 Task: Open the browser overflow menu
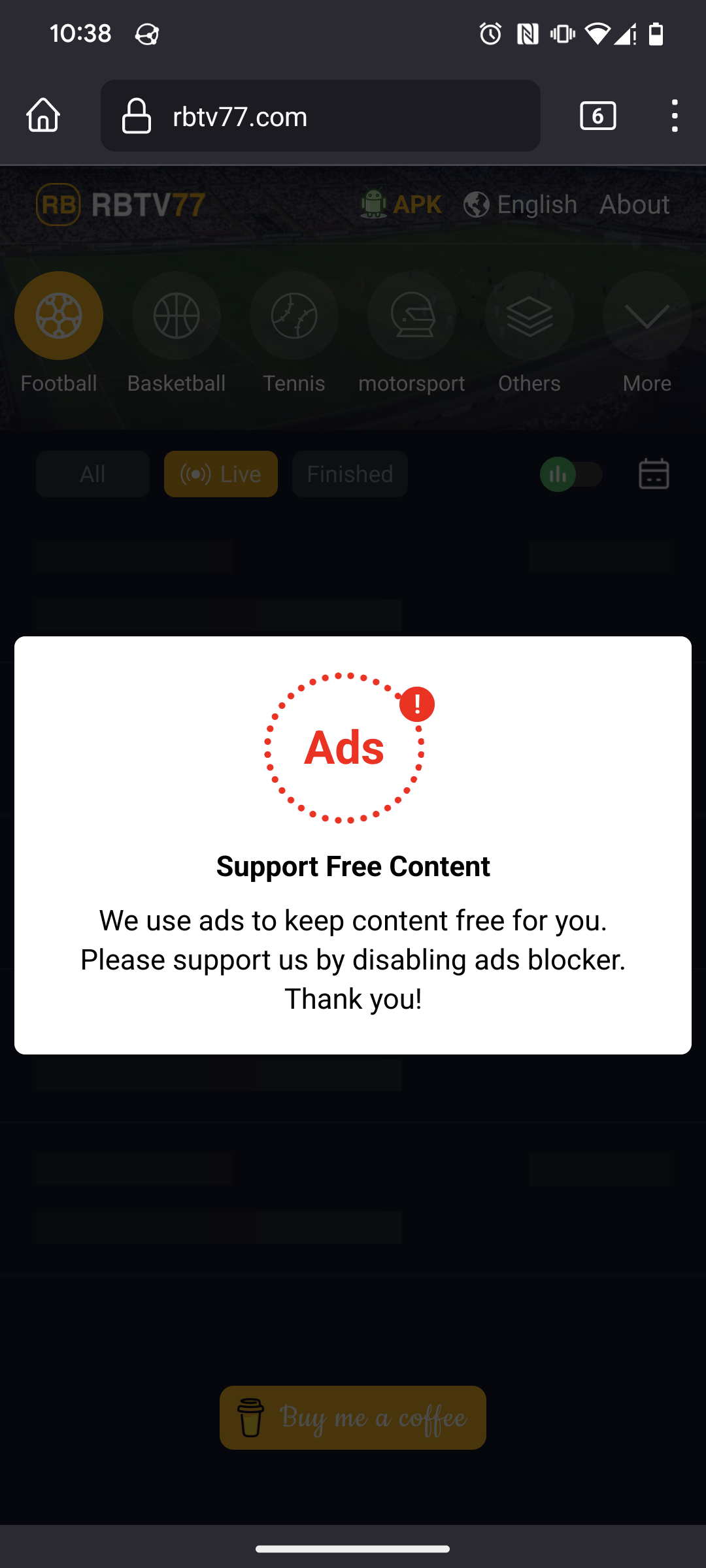674,116
